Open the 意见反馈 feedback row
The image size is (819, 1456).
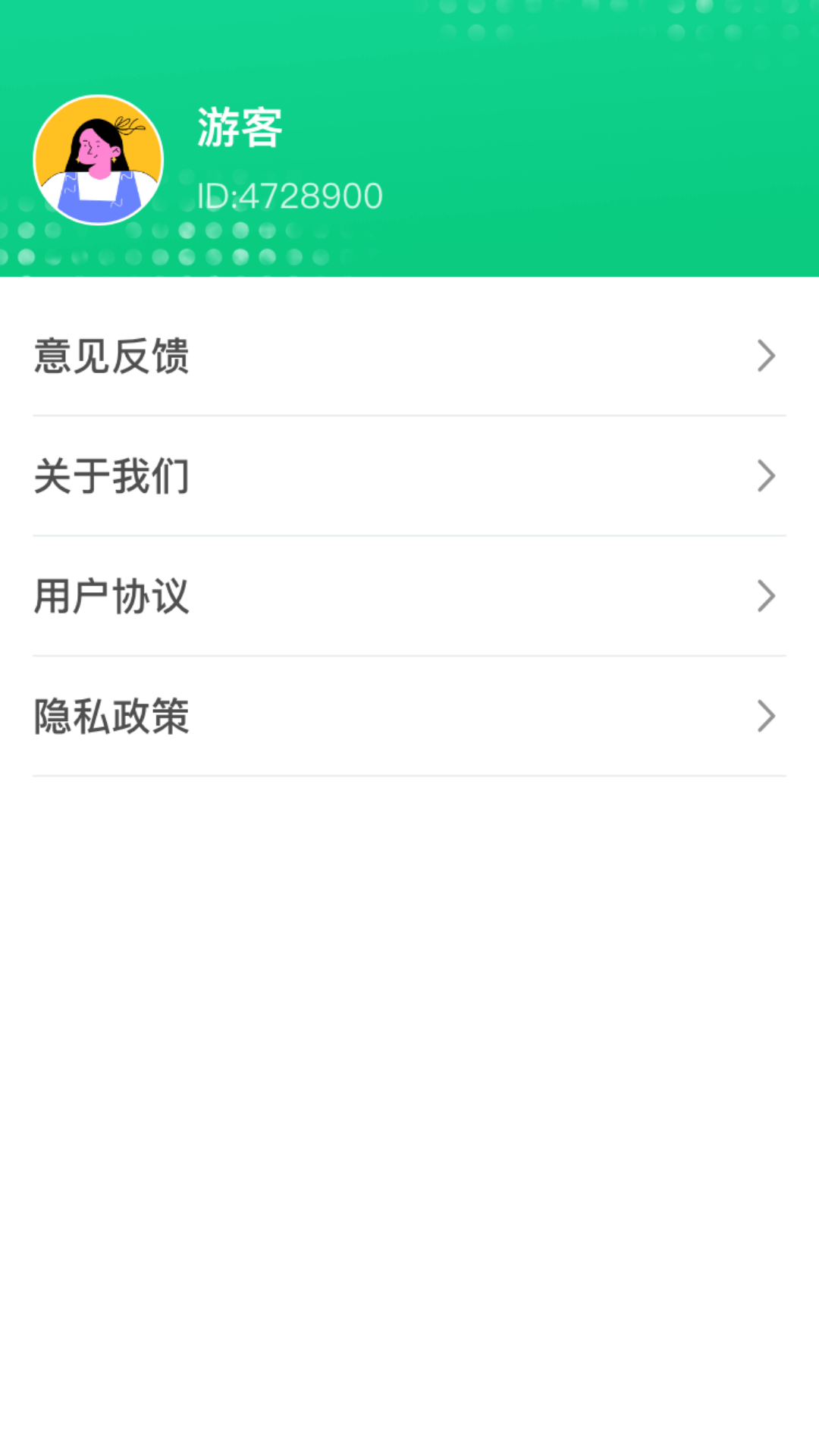coord(409,356)
